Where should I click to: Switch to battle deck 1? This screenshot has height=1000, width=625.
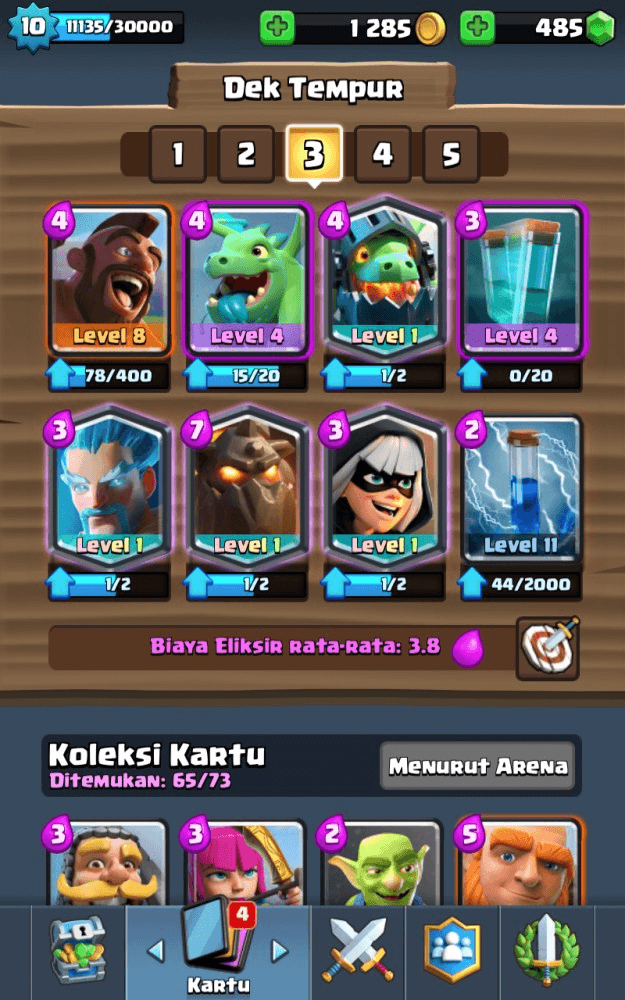tap(178, 154)
